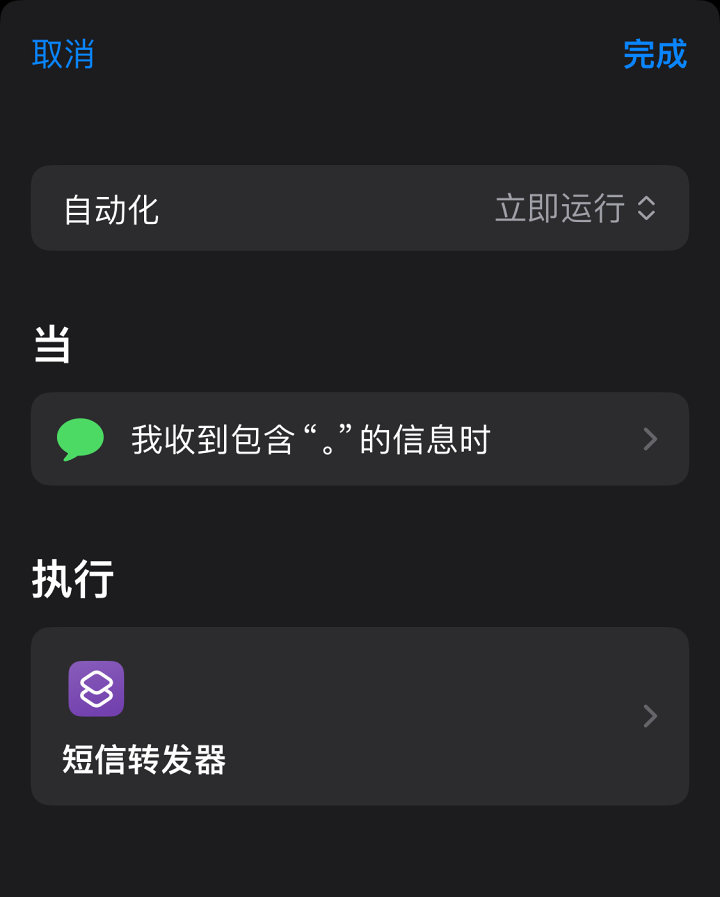Select the 自动化 settings row
The image size is (720, 897).
click(x=360, y=208)
